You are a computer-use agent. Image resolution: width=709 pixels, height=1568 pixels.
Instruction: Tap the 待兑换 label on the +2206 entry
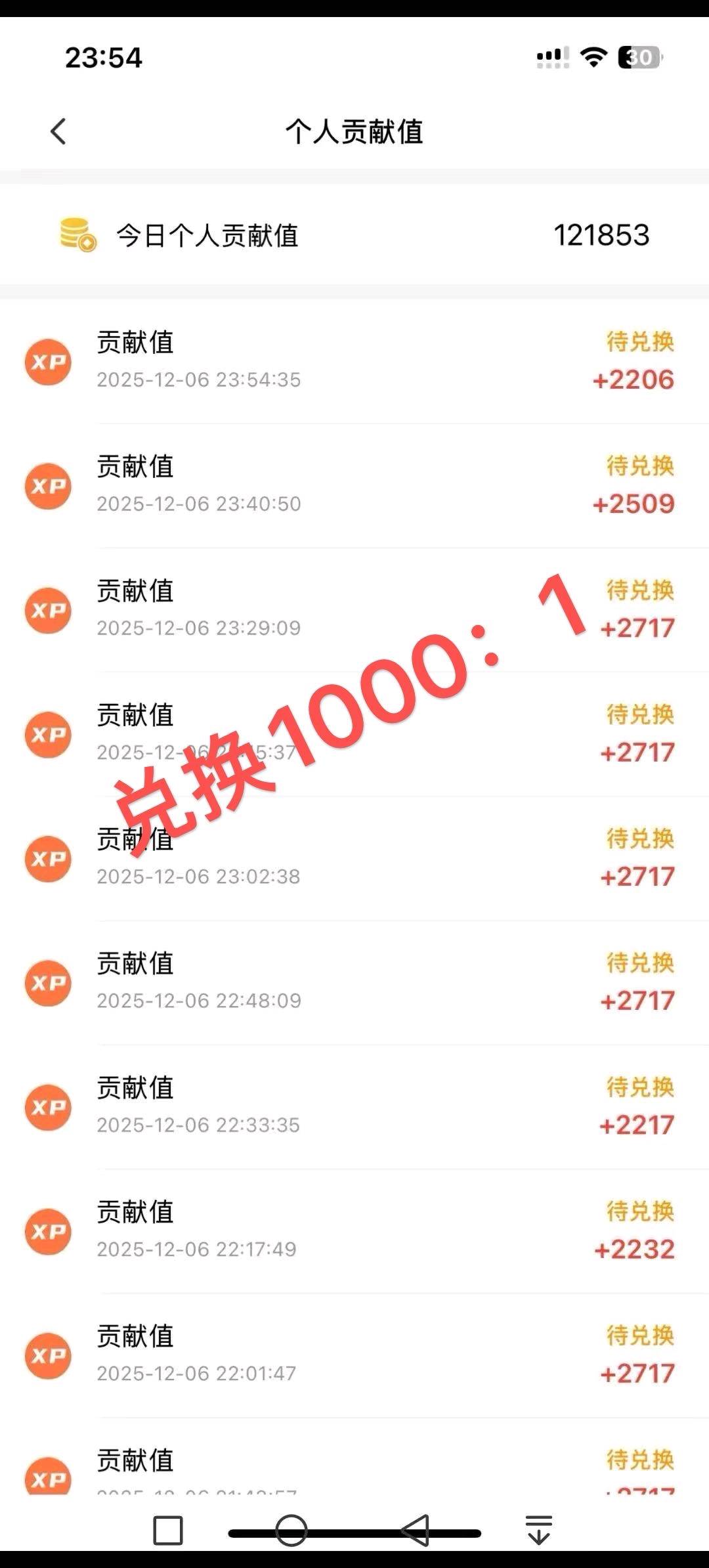(640, 341)
